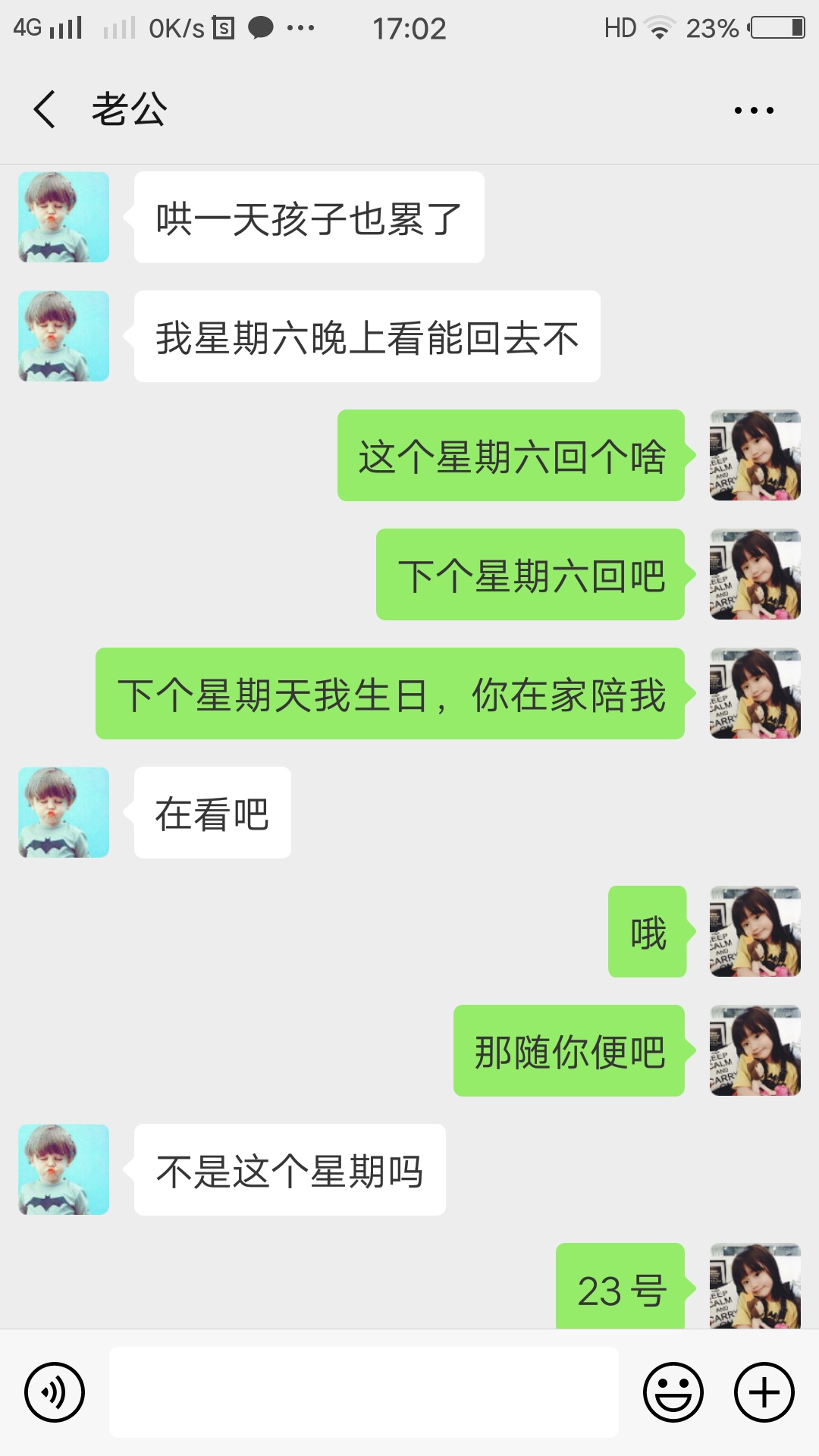The height and width of the screenshot is (1456, 819).
Task: Open the chat overflow menu
Action: coord(754,111)
